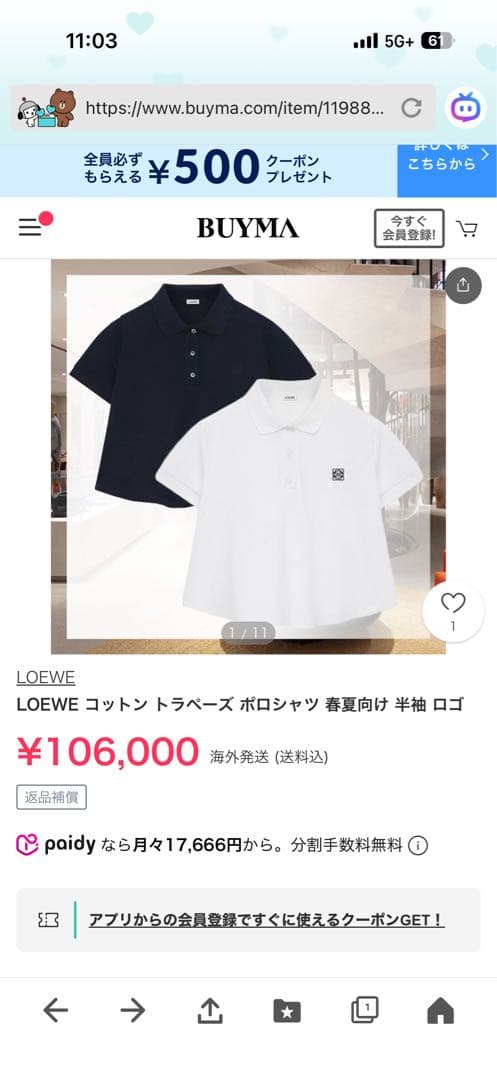This screenshot has width=497, height=1080.
Task: Tap the browser share button in the toolbar
Action: [x=210, y=1010]
